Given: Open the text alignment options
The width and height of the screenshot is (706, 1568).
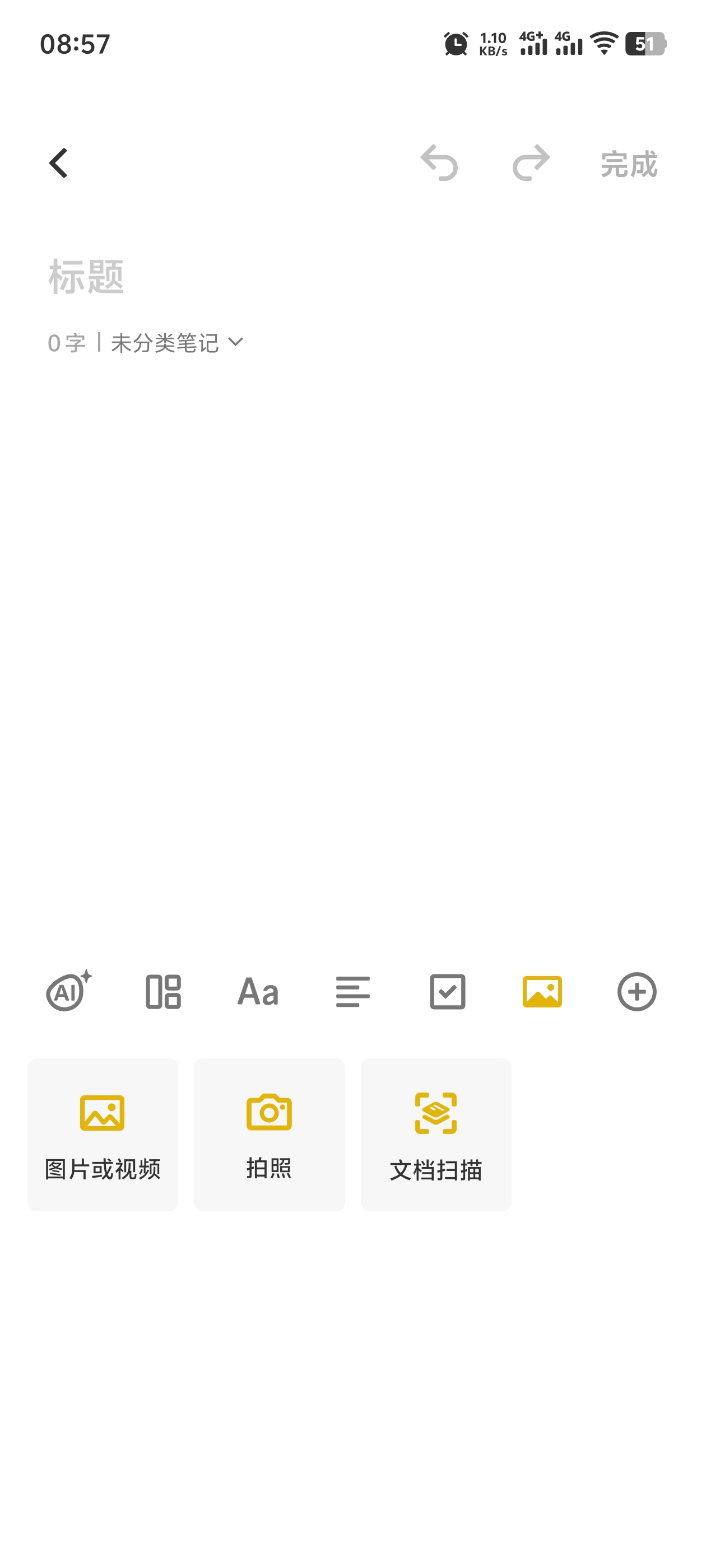Looking at the screenshot, I should tap(352, 991).
